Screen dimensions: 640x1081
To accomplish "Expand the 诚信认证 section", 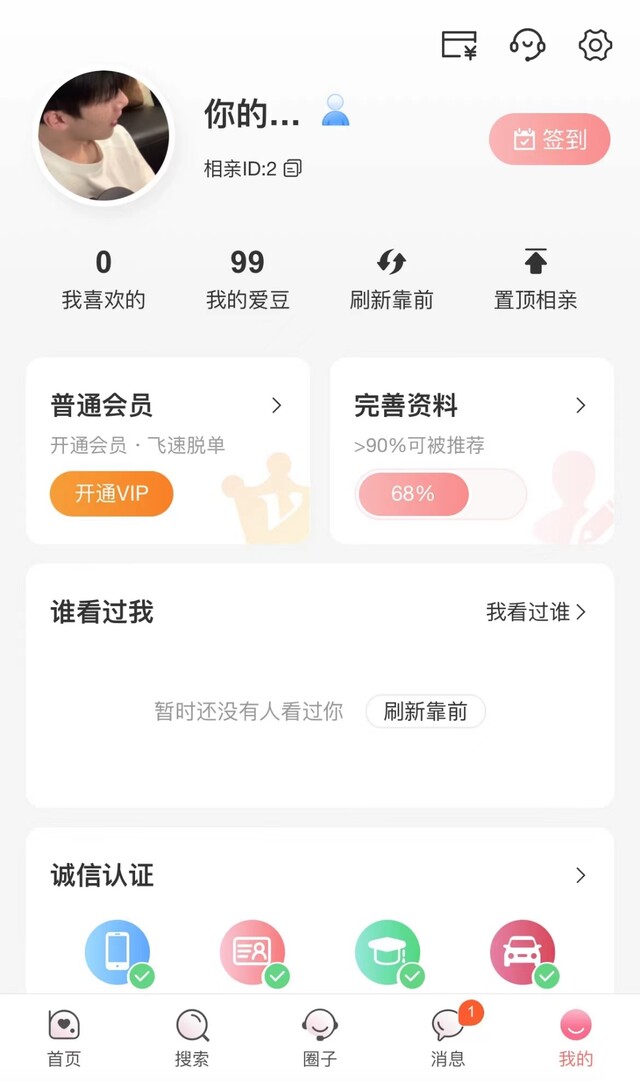I will tap(580, 876).
